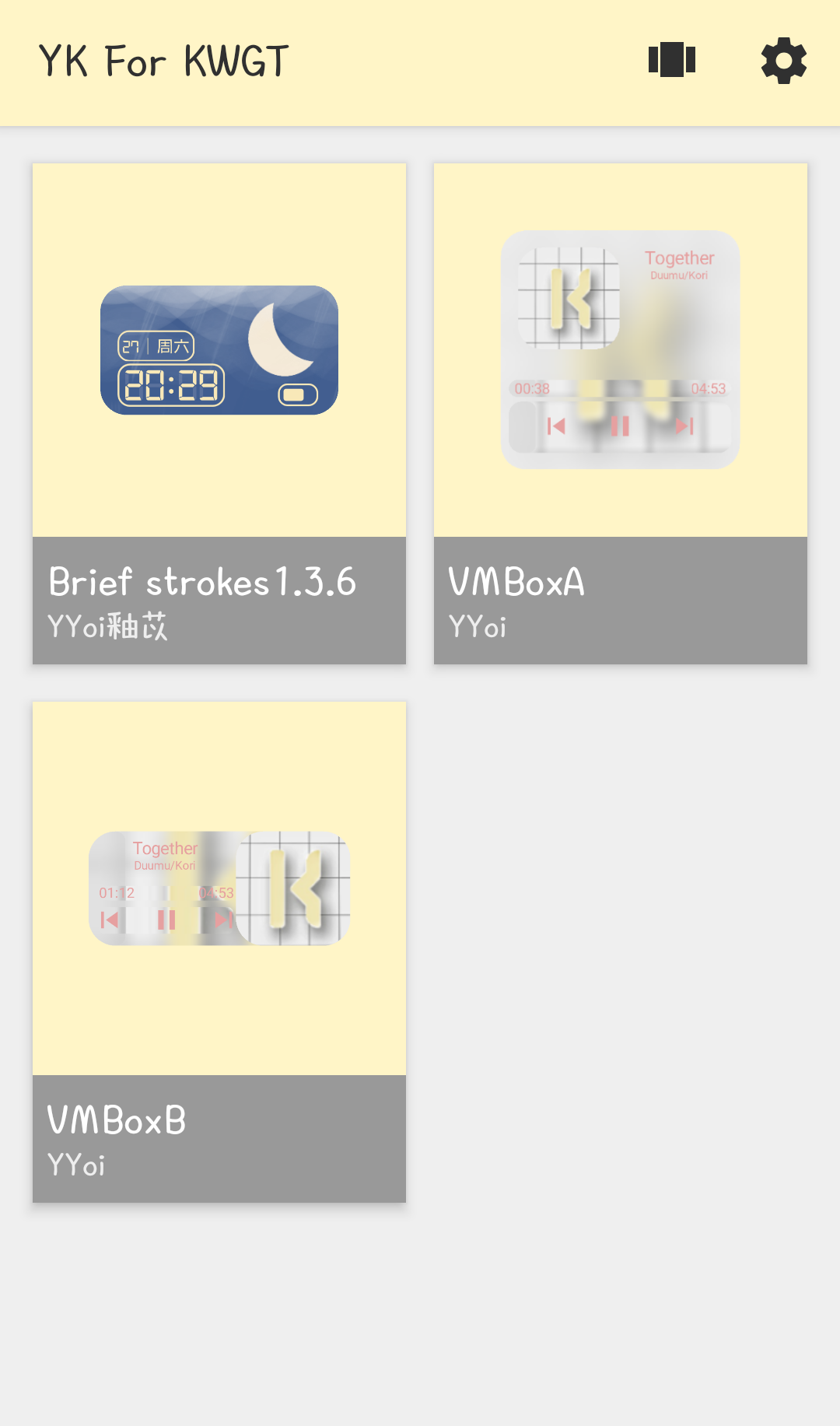Screen dimensions: 840x1426
Task: Open the settings gear icon
Action: [783, 61]
